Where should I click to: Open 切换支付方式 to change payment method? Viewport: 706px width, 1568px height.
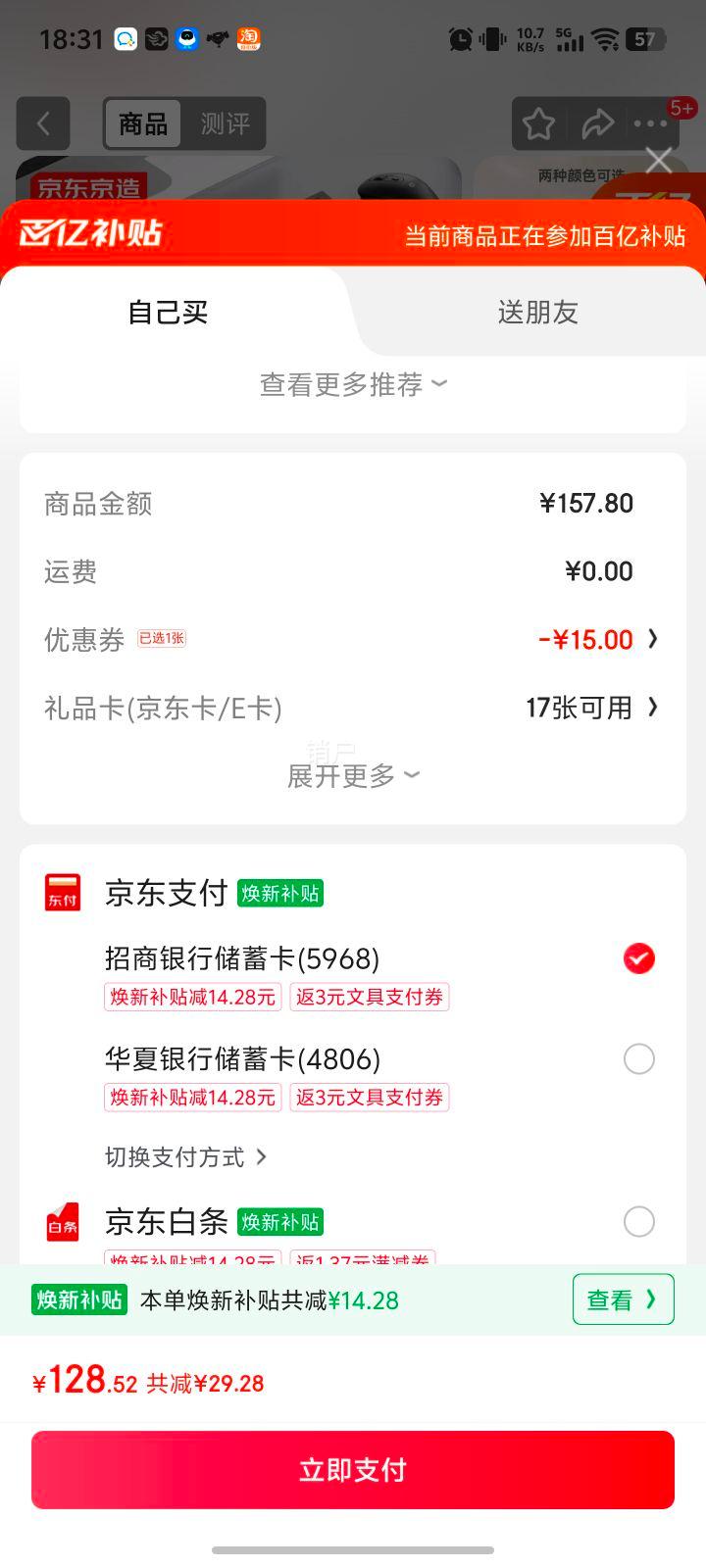185,1157
